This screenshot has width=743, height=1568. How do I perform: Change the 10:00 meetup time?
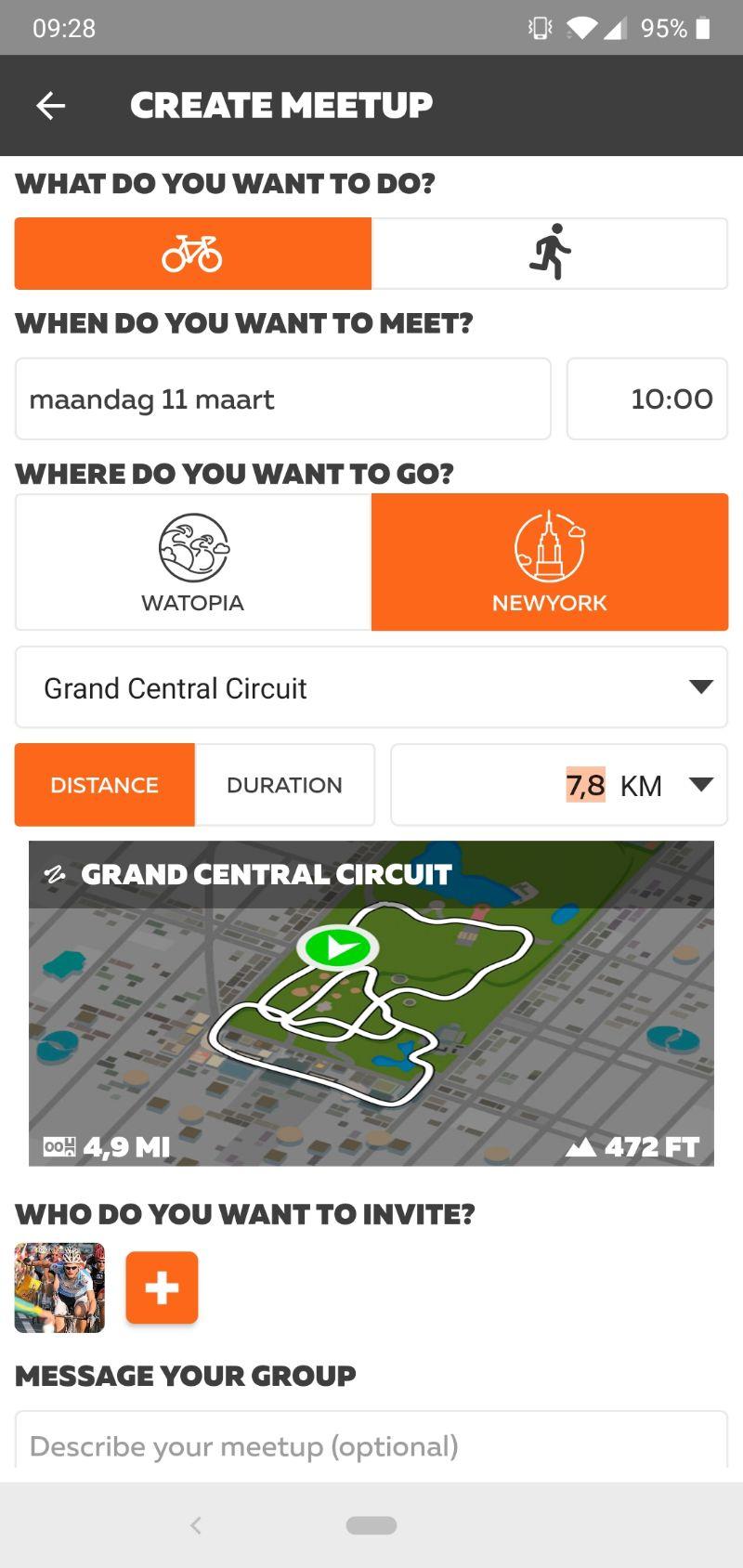[647, 399]
